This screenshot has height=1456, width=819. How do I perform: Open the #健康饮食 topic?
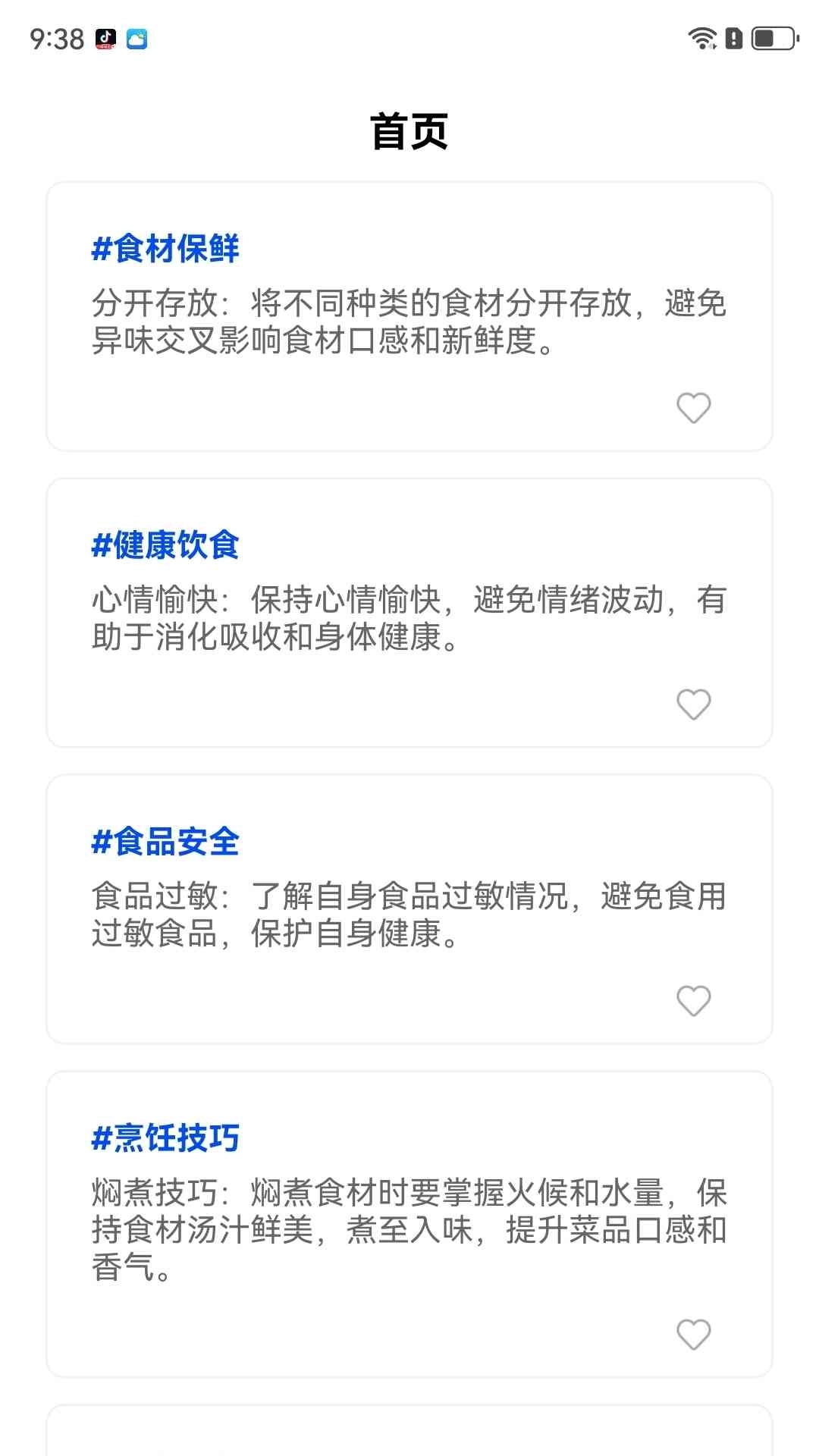tap(165, 545)
